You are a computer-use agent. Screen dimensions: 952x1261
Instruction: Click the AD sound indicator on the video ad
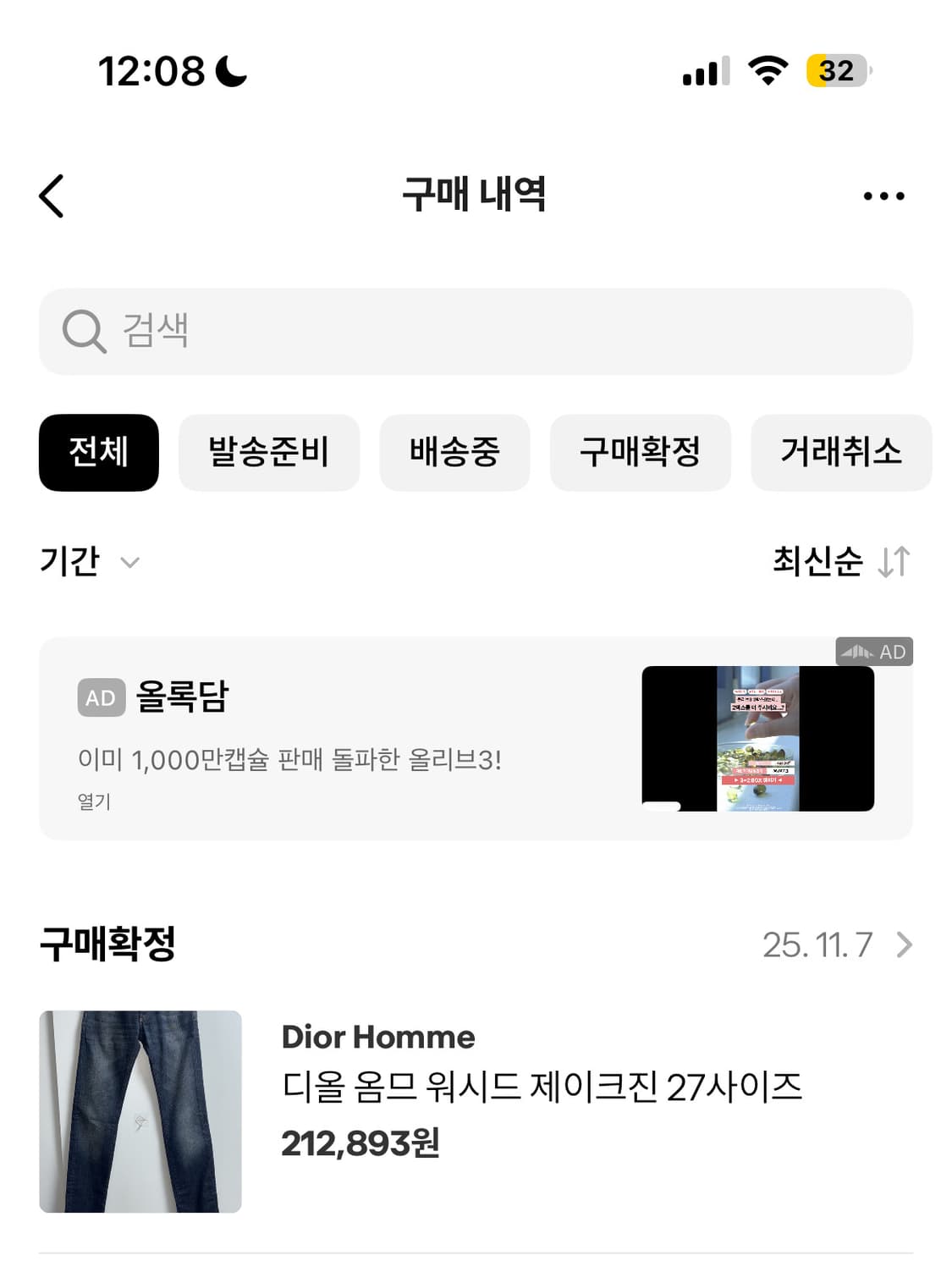pos(857,652)
